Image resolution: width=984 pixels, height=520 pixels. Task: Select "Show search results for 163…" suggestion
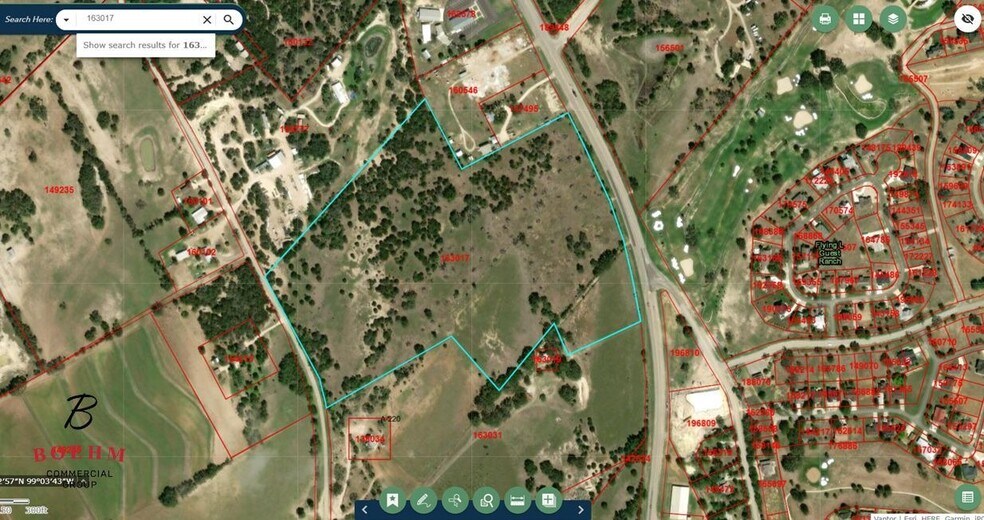[x=145, y=45]
